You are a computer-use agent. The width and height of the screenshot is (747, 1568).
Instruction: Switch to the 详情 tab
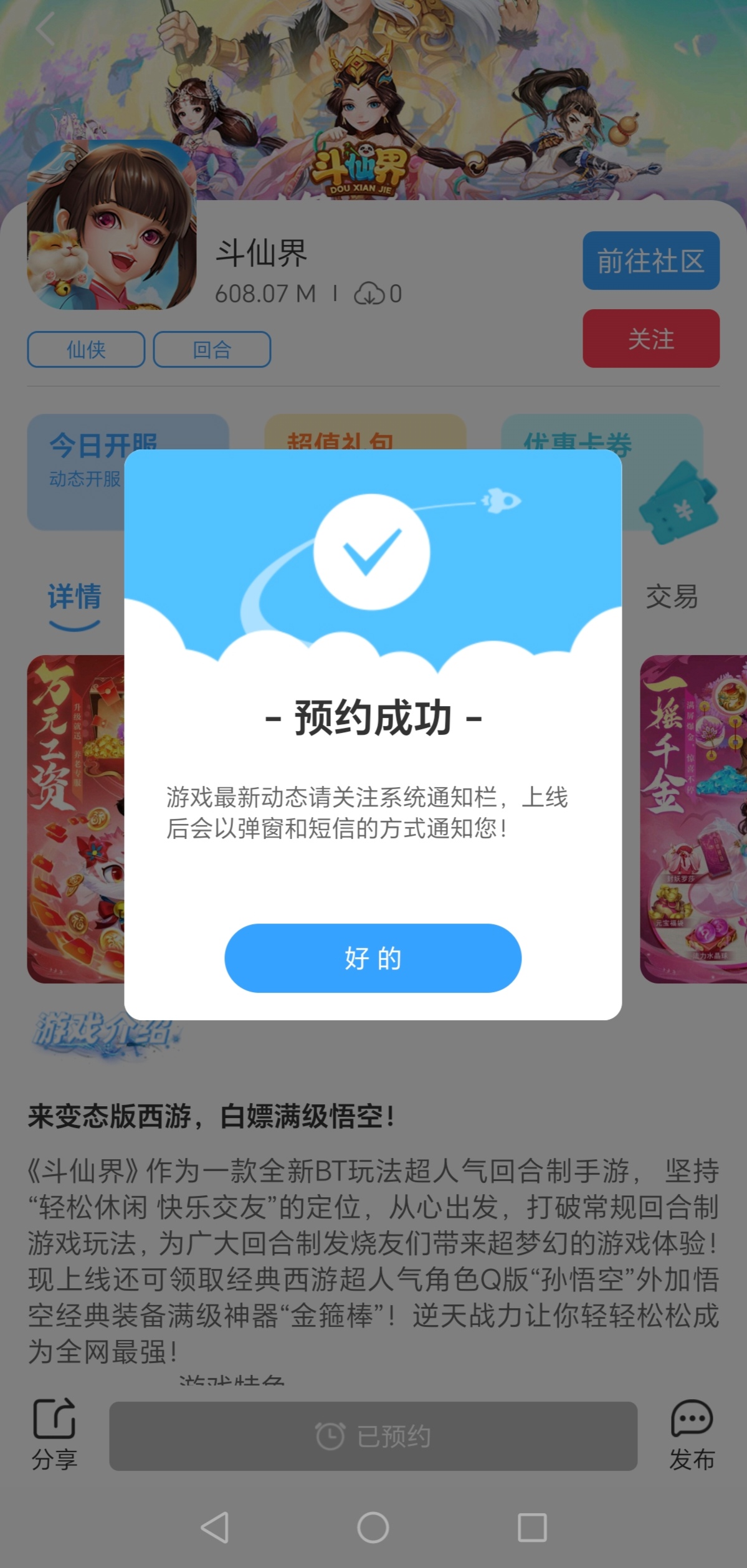point(74,596)
